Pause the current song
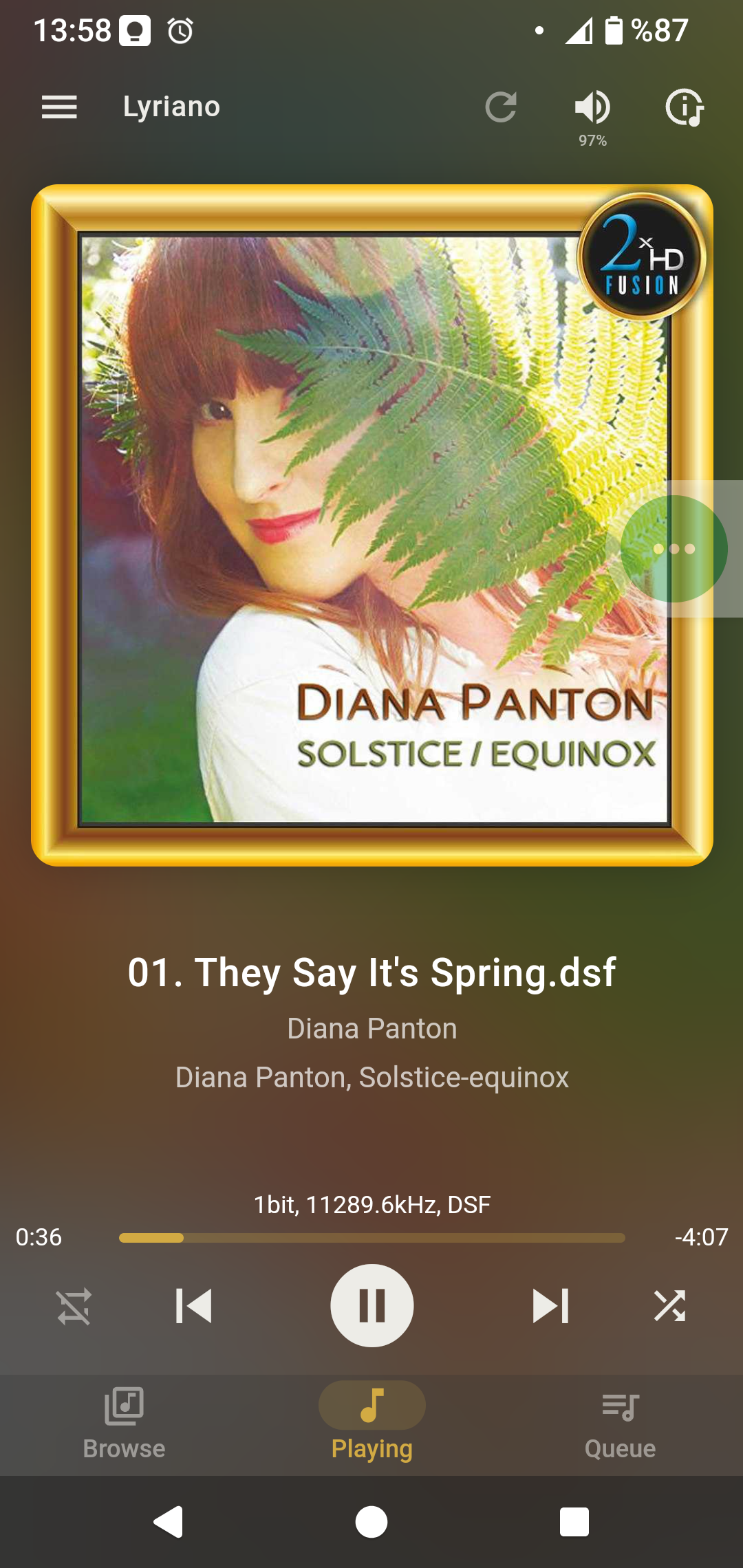743x1568 pixels. tap(372, 1306)
